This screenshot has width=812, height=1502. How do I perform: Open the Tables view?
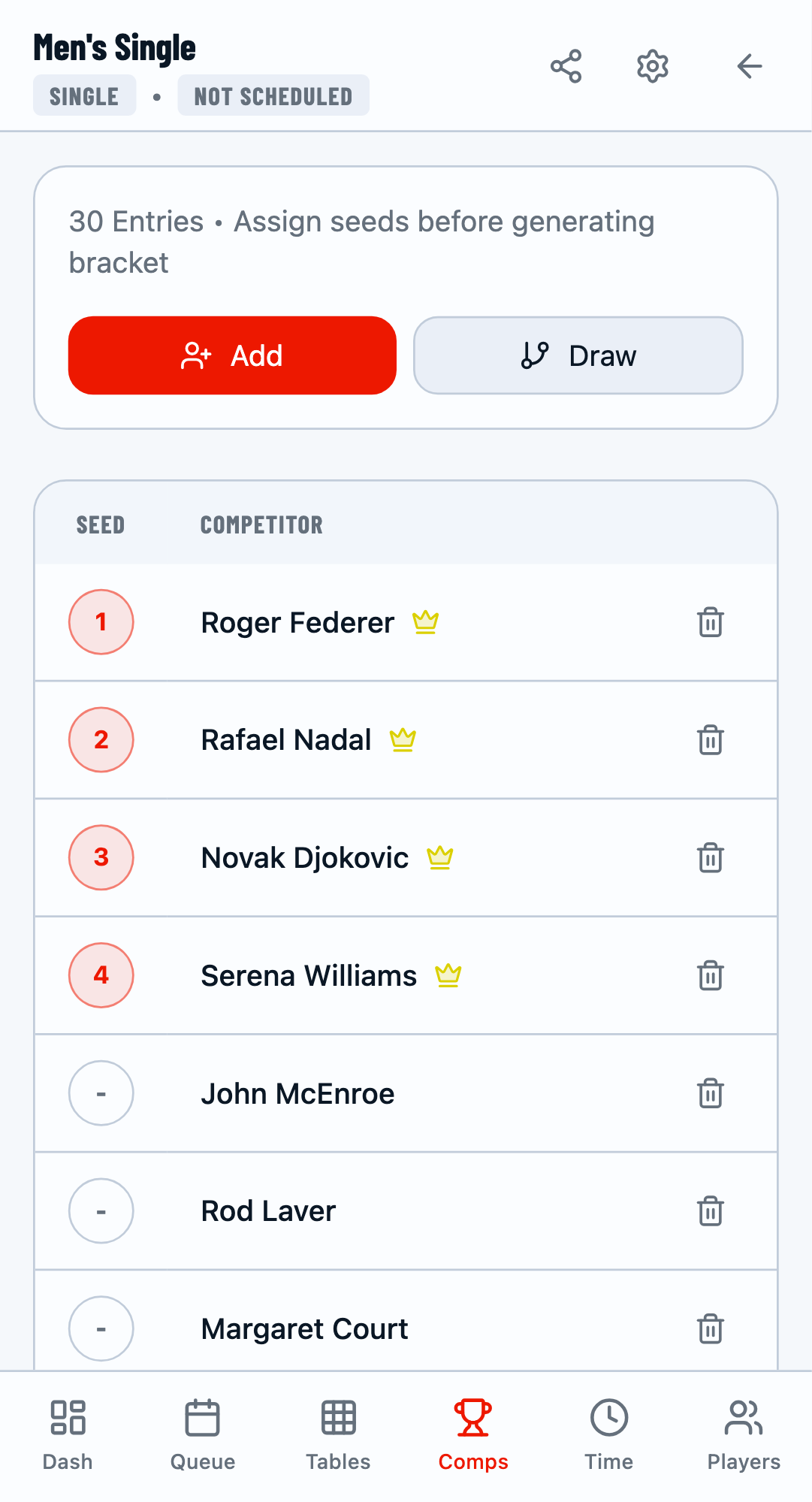(337, 1434)
